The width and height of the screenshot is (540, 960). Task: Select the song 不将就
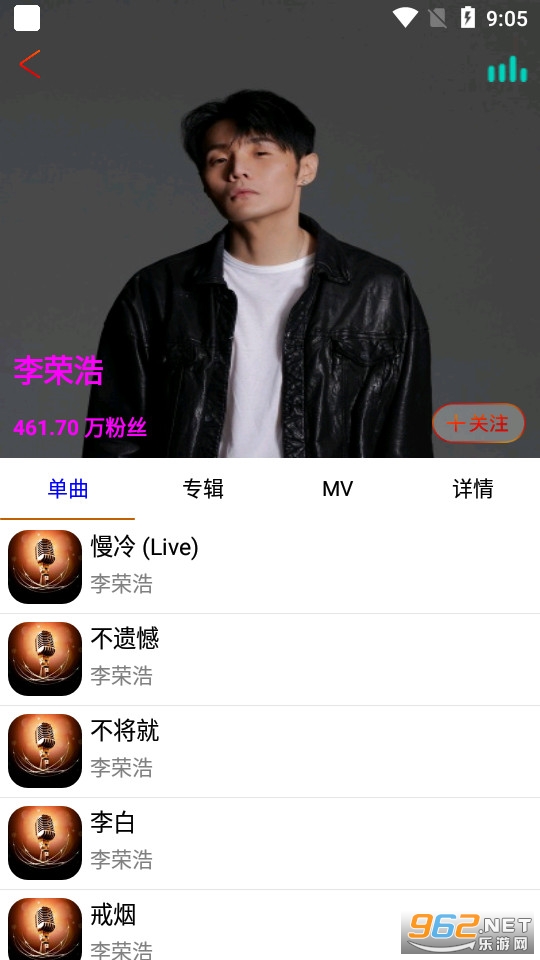(270, 751)
